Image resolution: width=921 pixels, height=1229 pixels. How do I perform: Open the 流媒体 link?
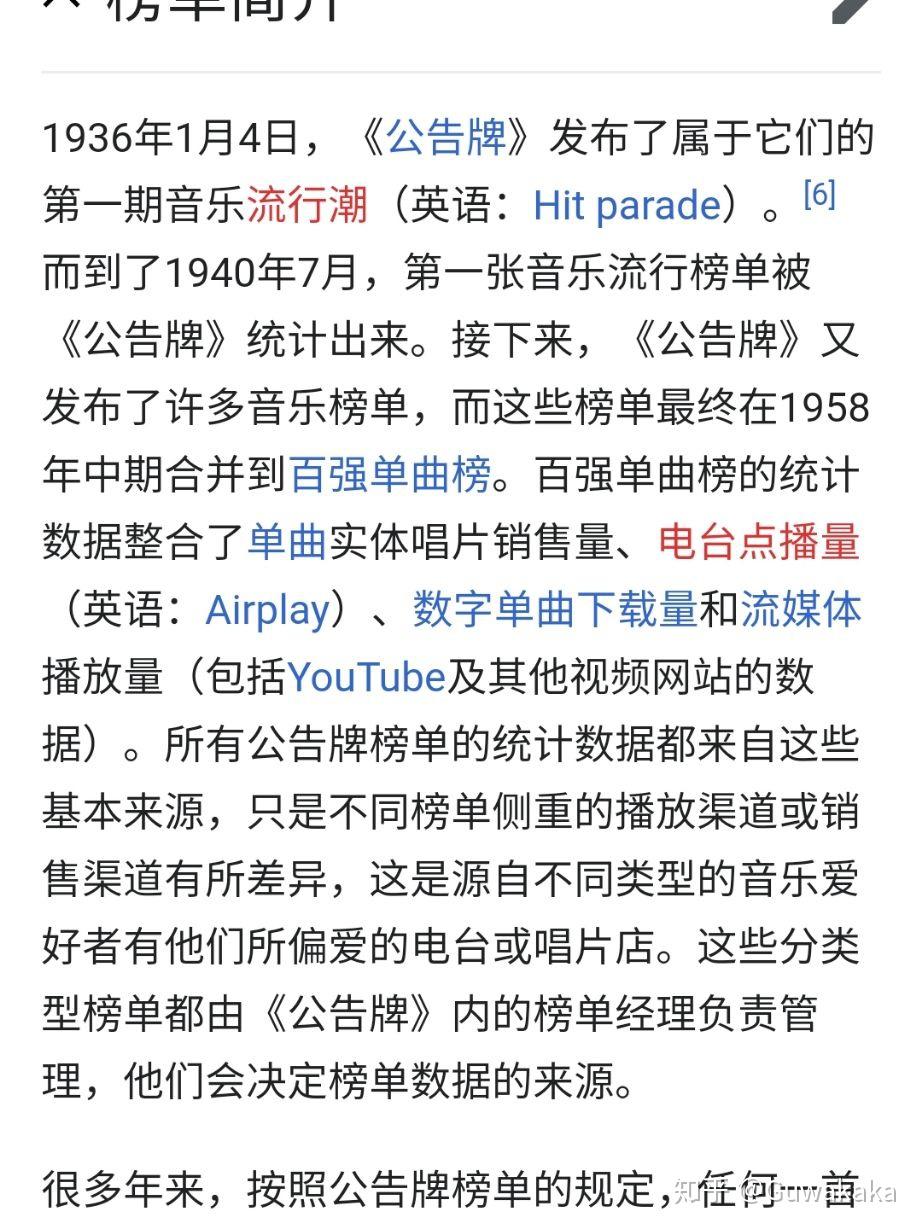pos(800,610)
